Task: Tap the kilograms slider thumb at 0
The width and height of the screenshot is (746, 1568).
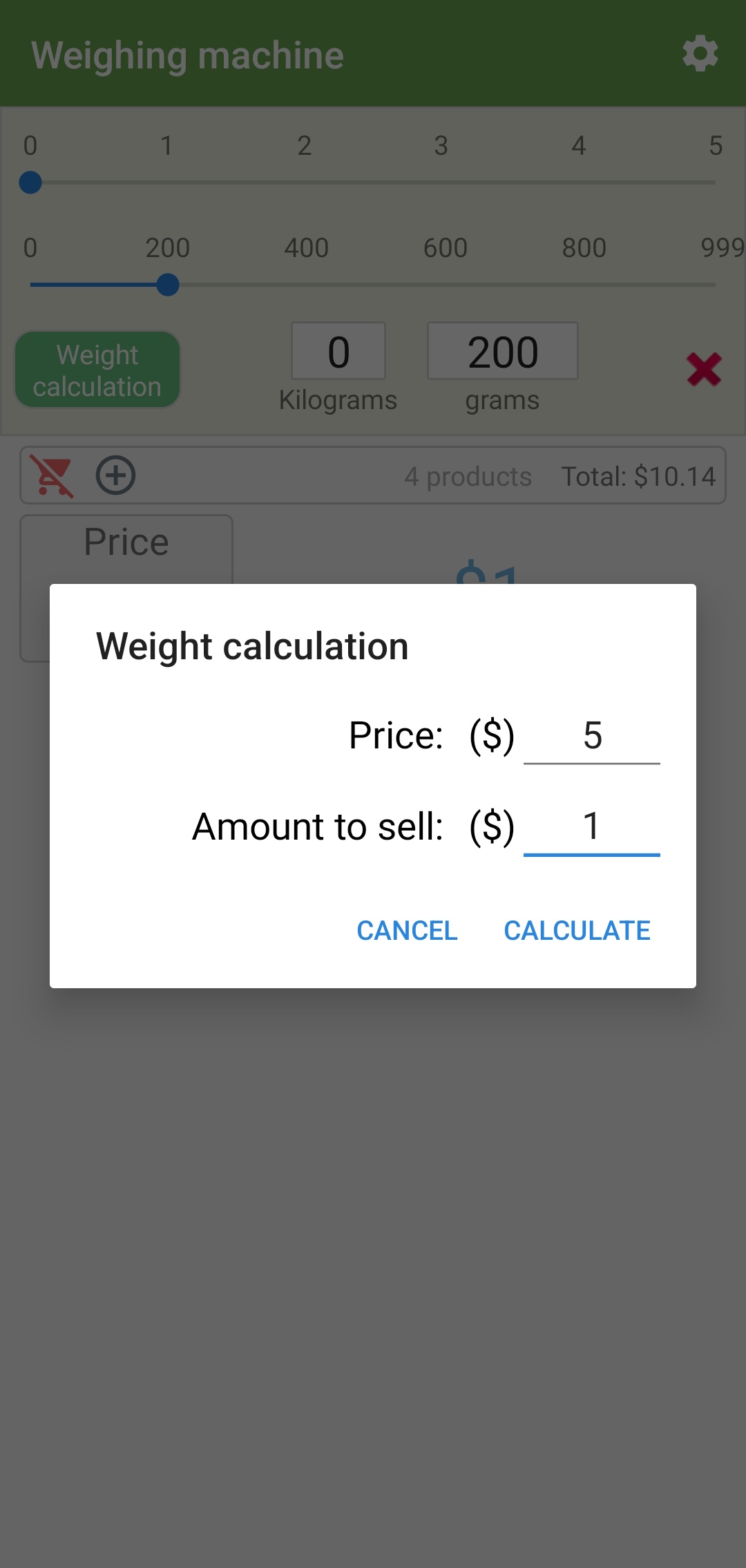Action: tap(30, 183)
